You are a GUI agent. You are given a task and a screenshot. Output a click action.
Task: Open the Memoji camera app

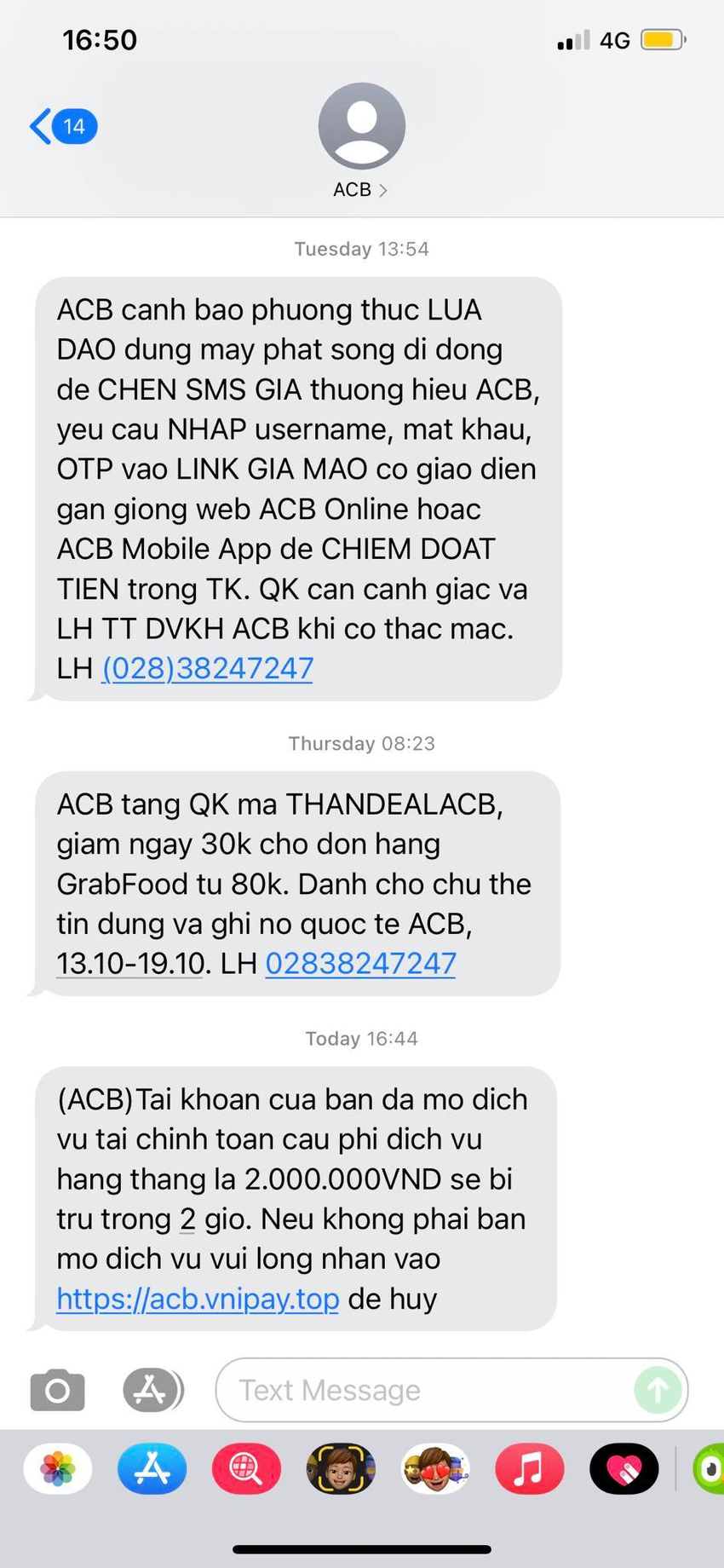(341, 1469)
